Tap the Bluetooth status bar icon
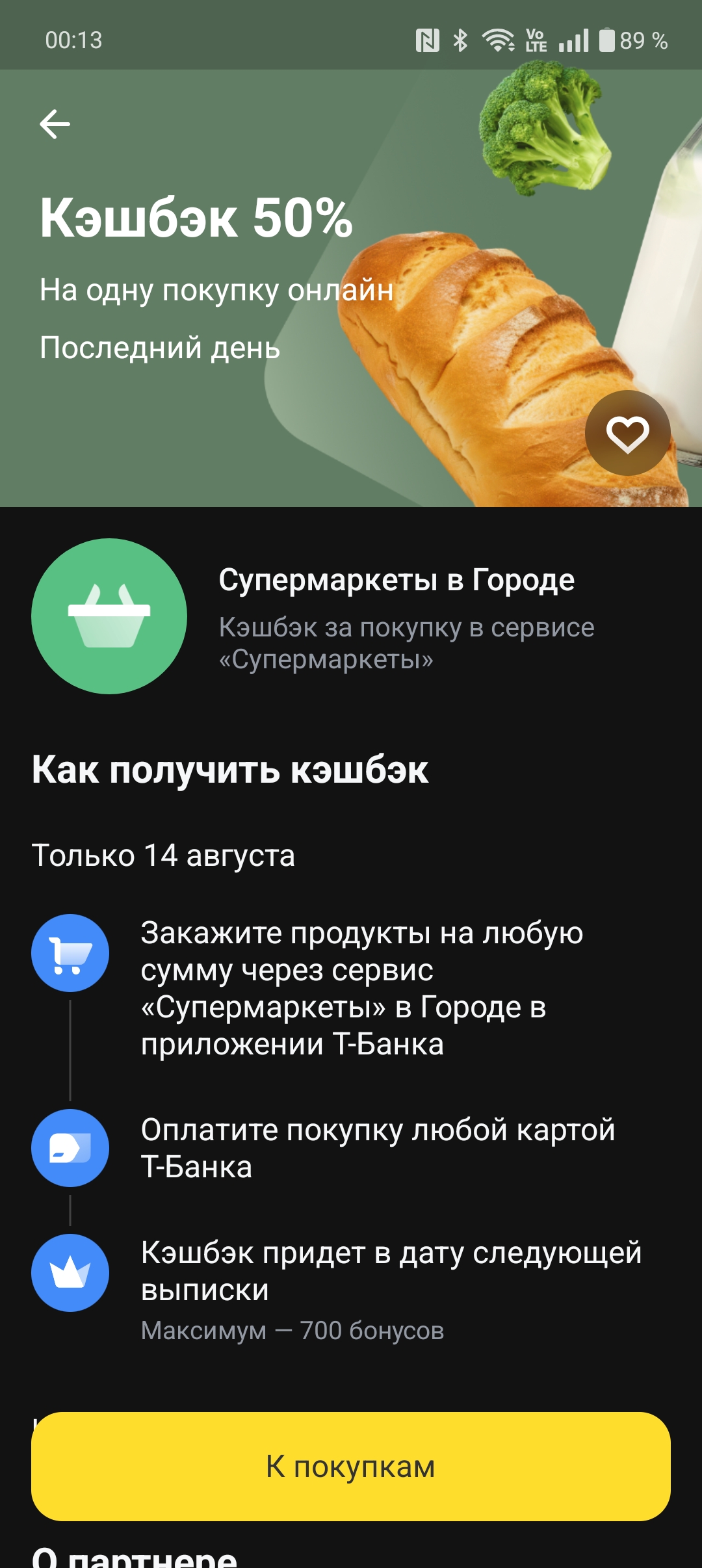Viewport: 702px width, 1568px height. (x=461, y=40)
